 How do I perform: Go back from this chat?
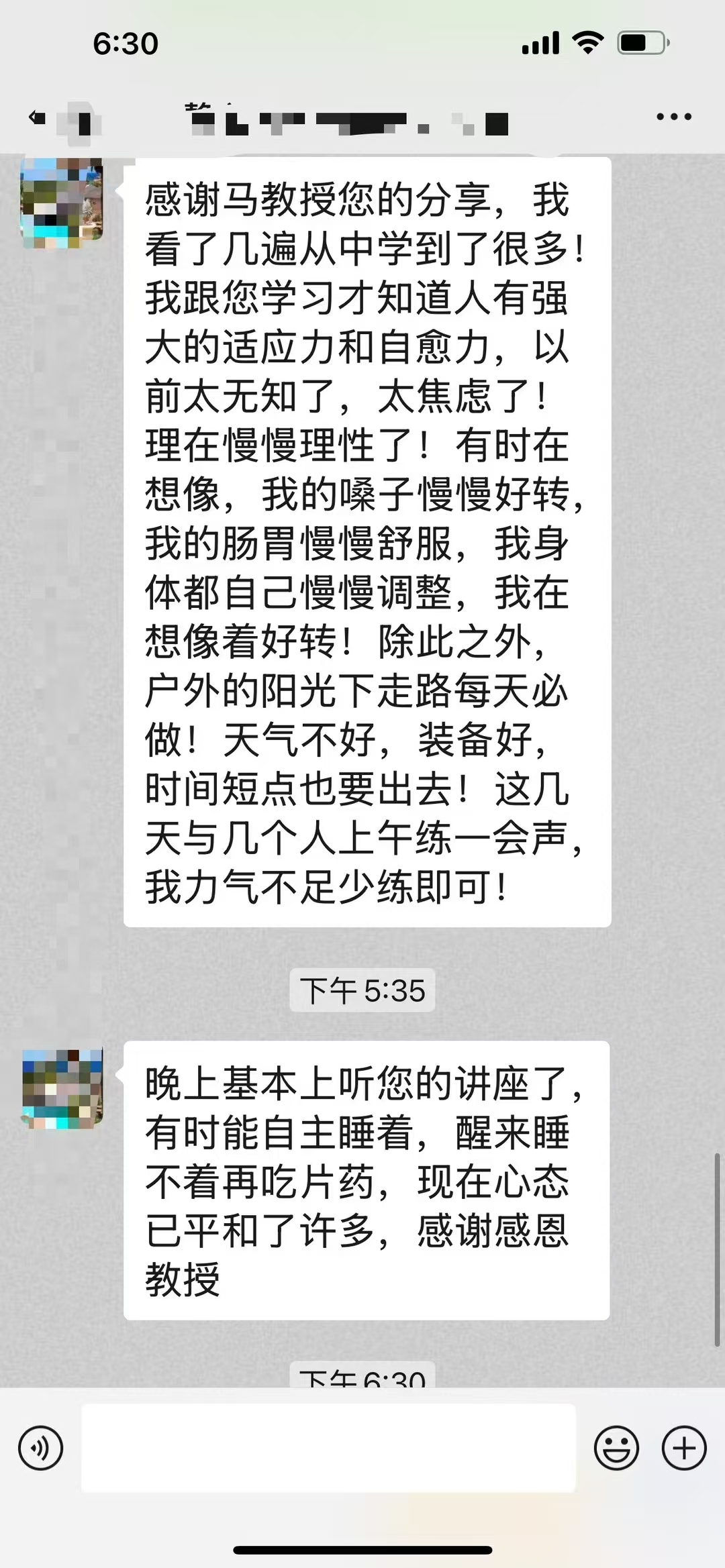pyautogui.click(x=37, y=119)
